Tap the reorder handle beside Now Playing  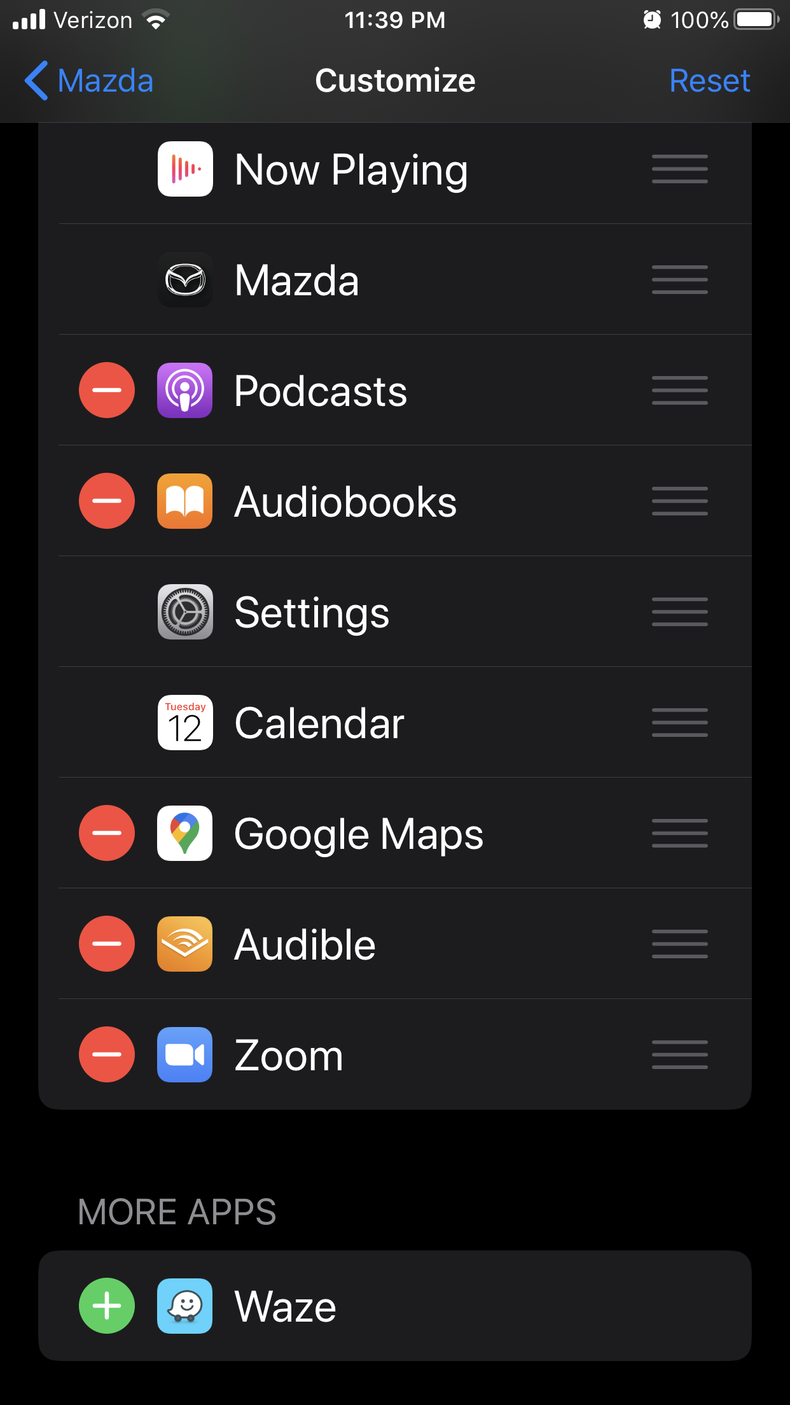[679, 169]
